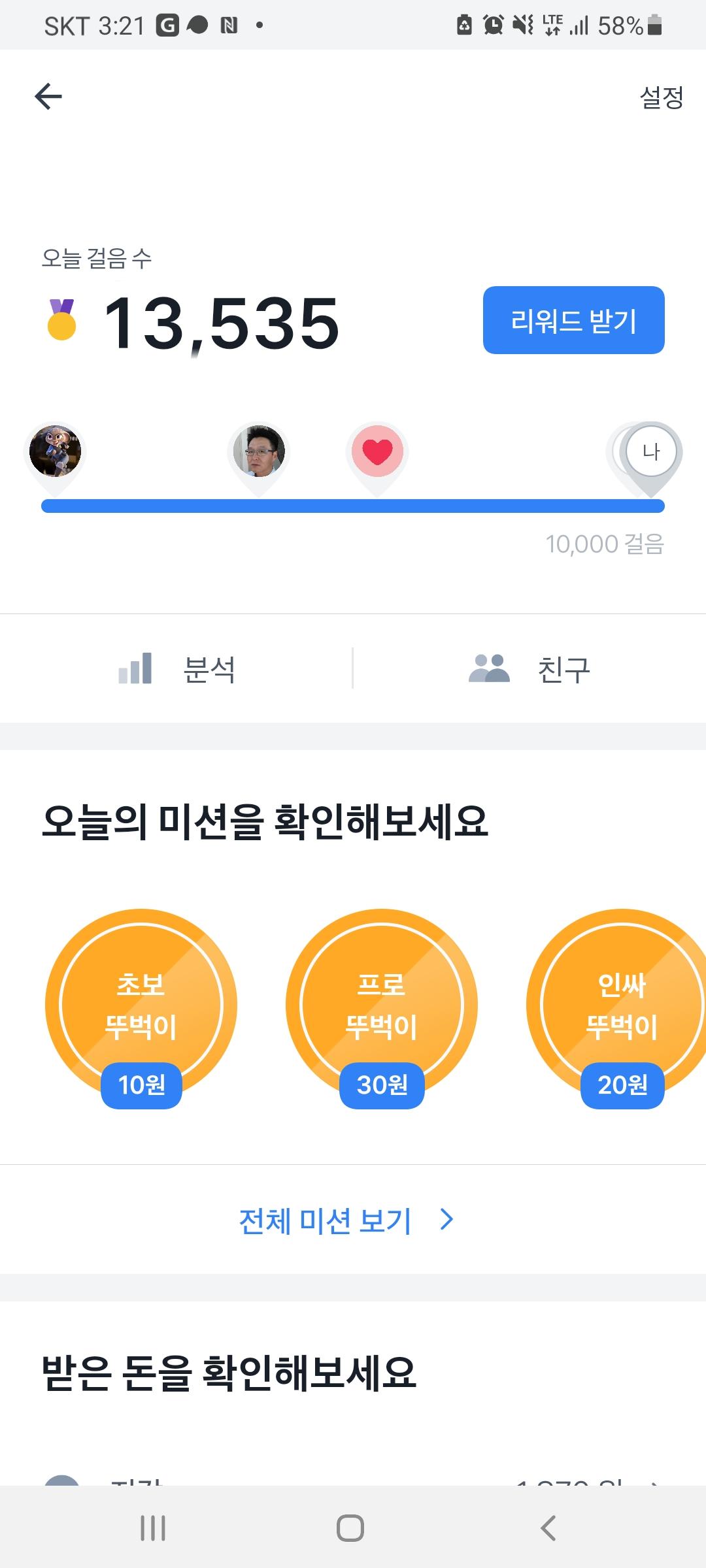The image size is (706, 1568).
Task: Open 설정 (settings)
Action: (661, 98)
